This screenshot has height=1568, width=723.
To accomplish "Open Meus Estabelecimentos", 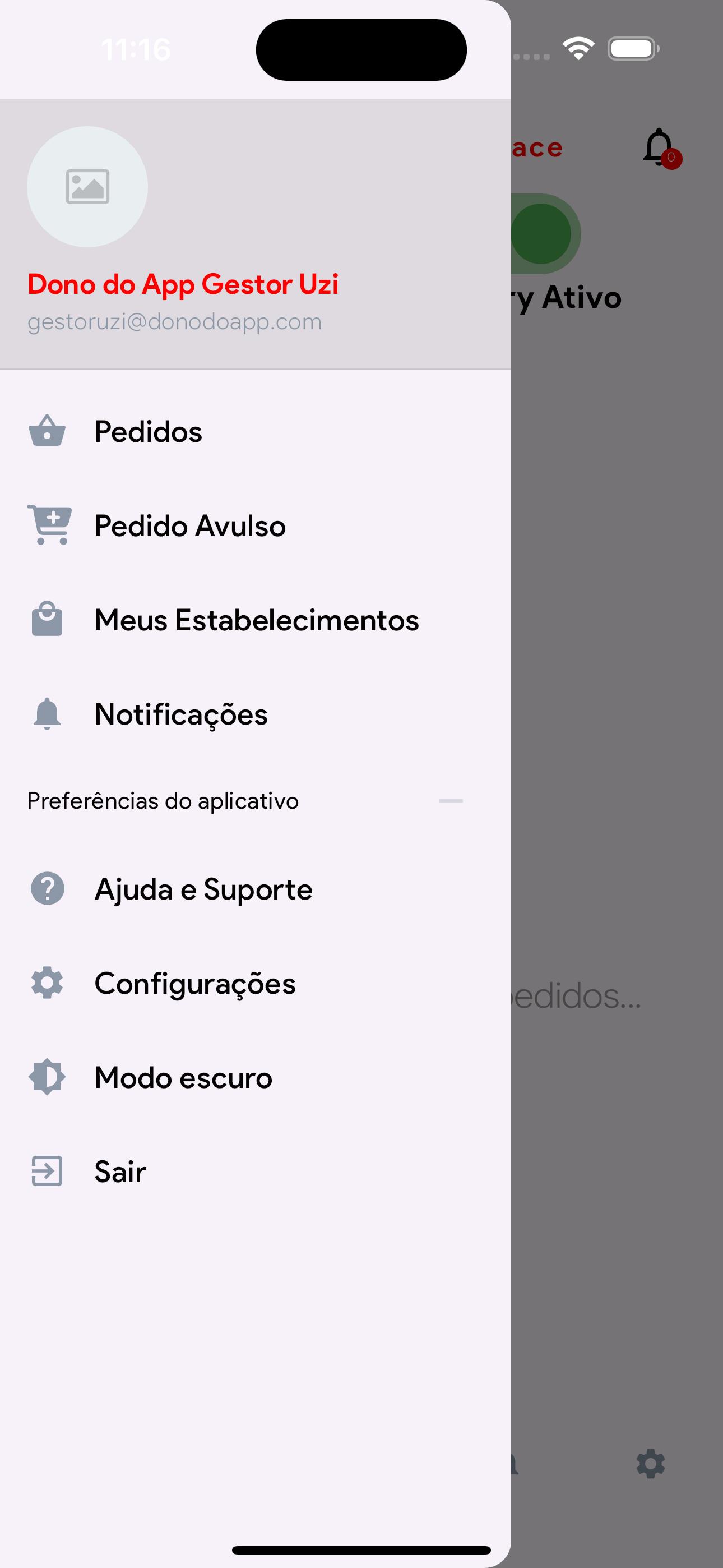I will [255, 620].
